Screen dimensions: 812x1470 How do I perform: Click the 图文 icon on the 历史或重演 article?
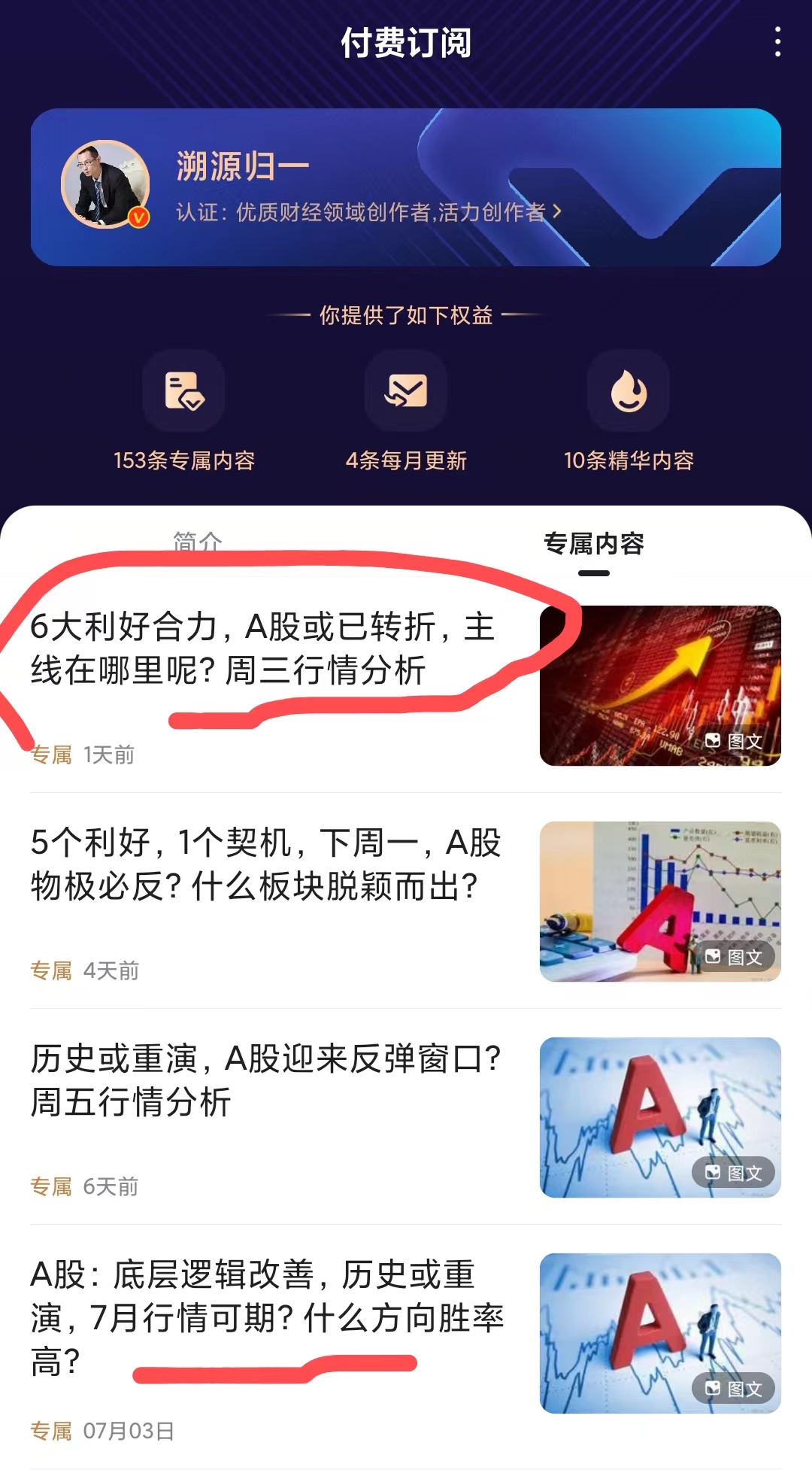coord(735,1172)
